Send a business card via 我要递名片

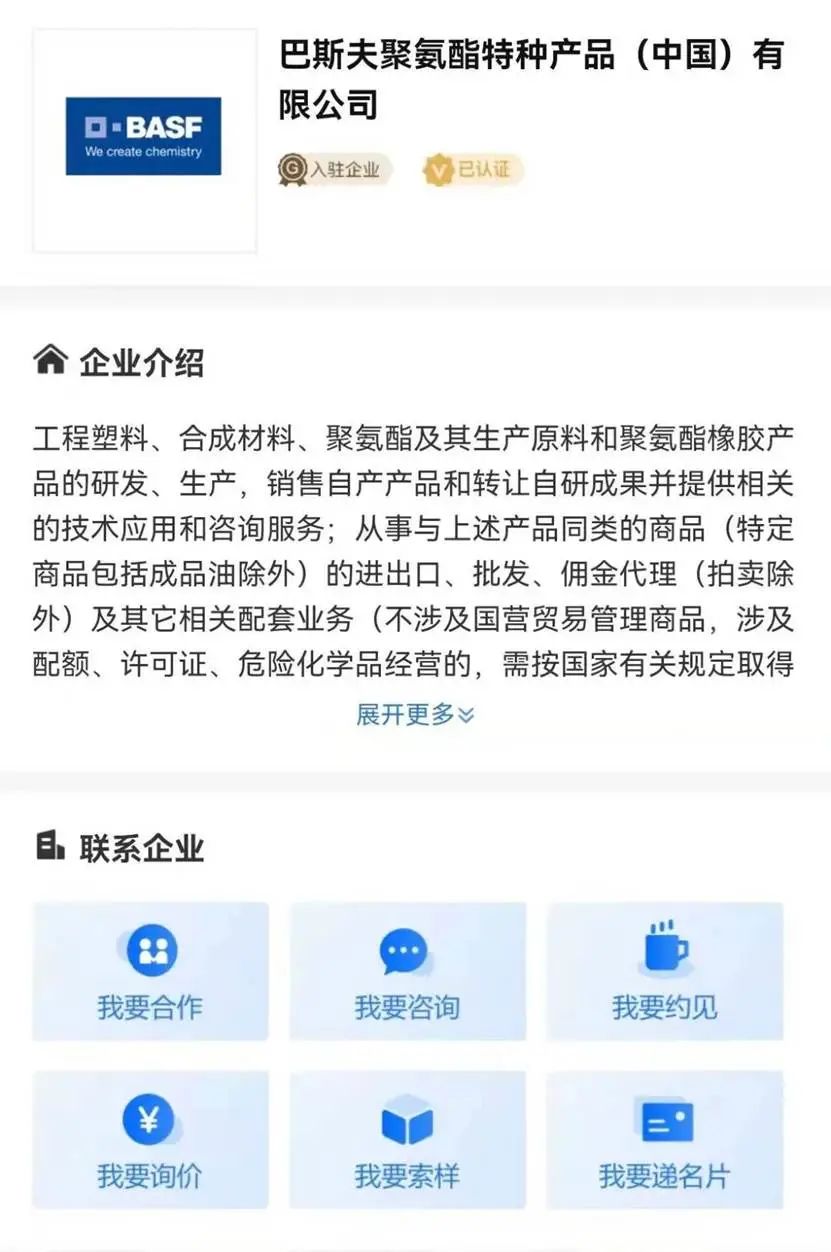pyautogui.click(x=665, y=1140)
